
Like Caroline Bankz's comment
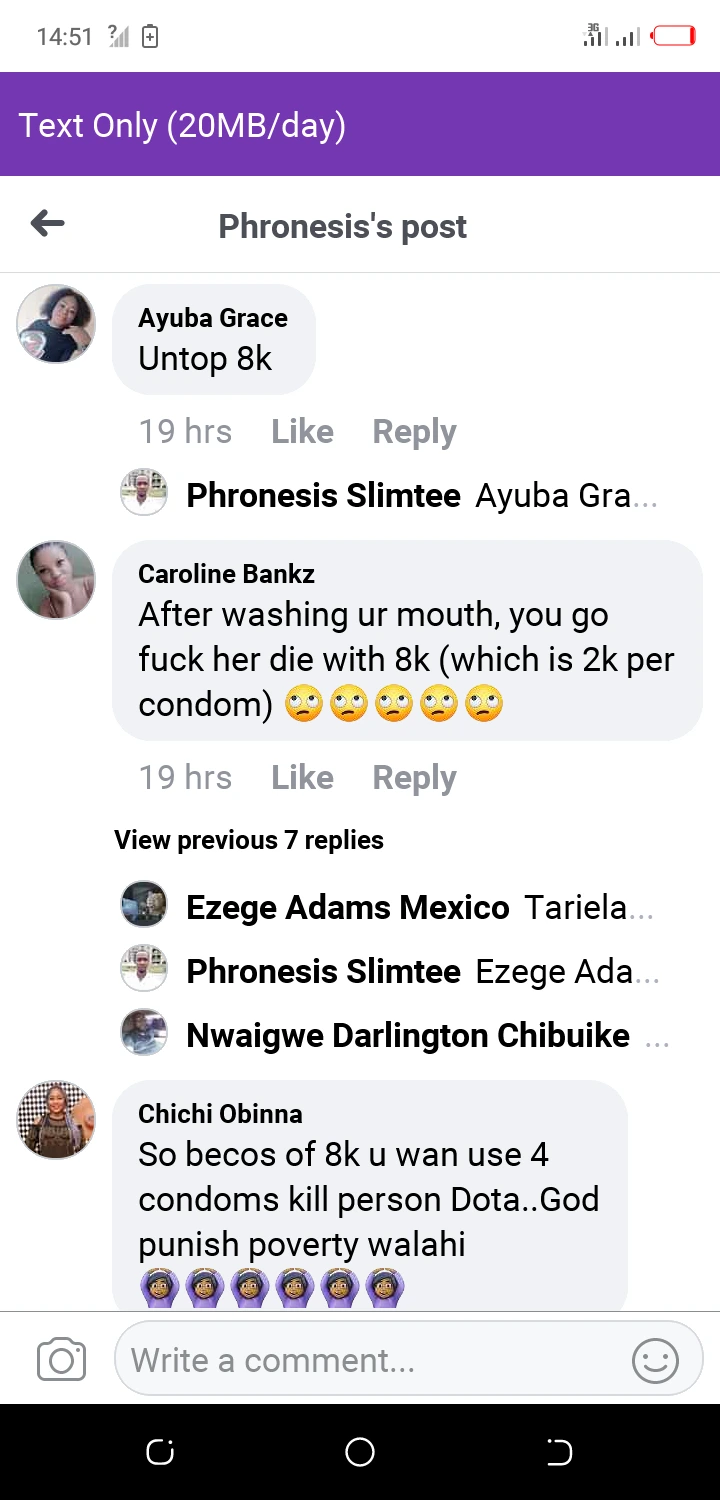(x=302, y=778)
